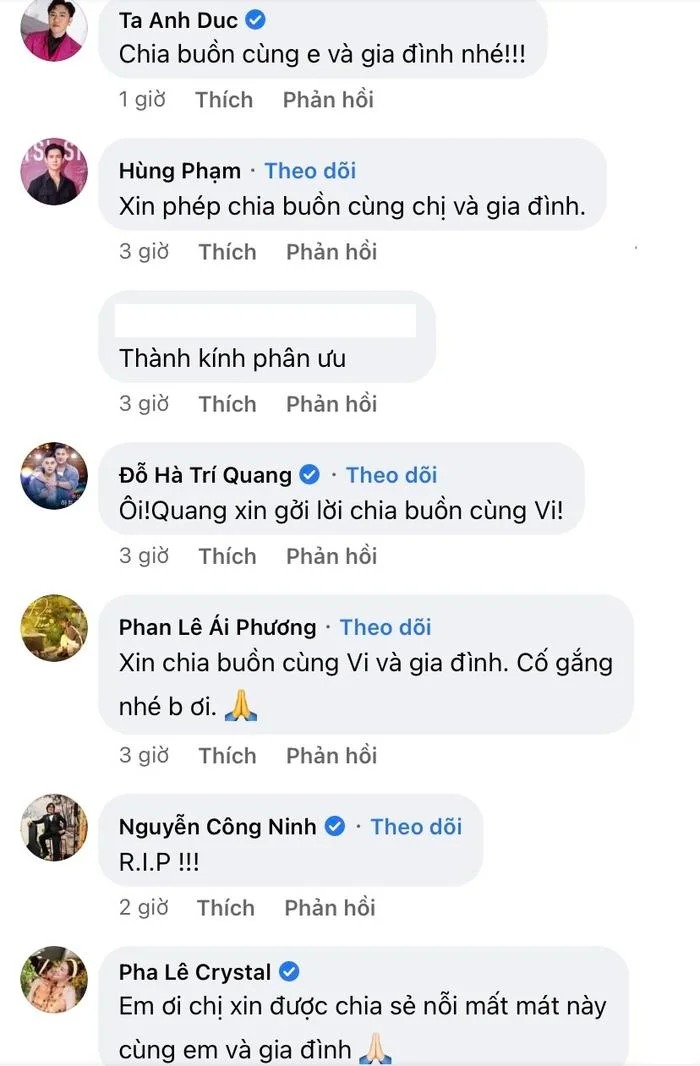View Ta Anh Duc's profile picture

54,28
